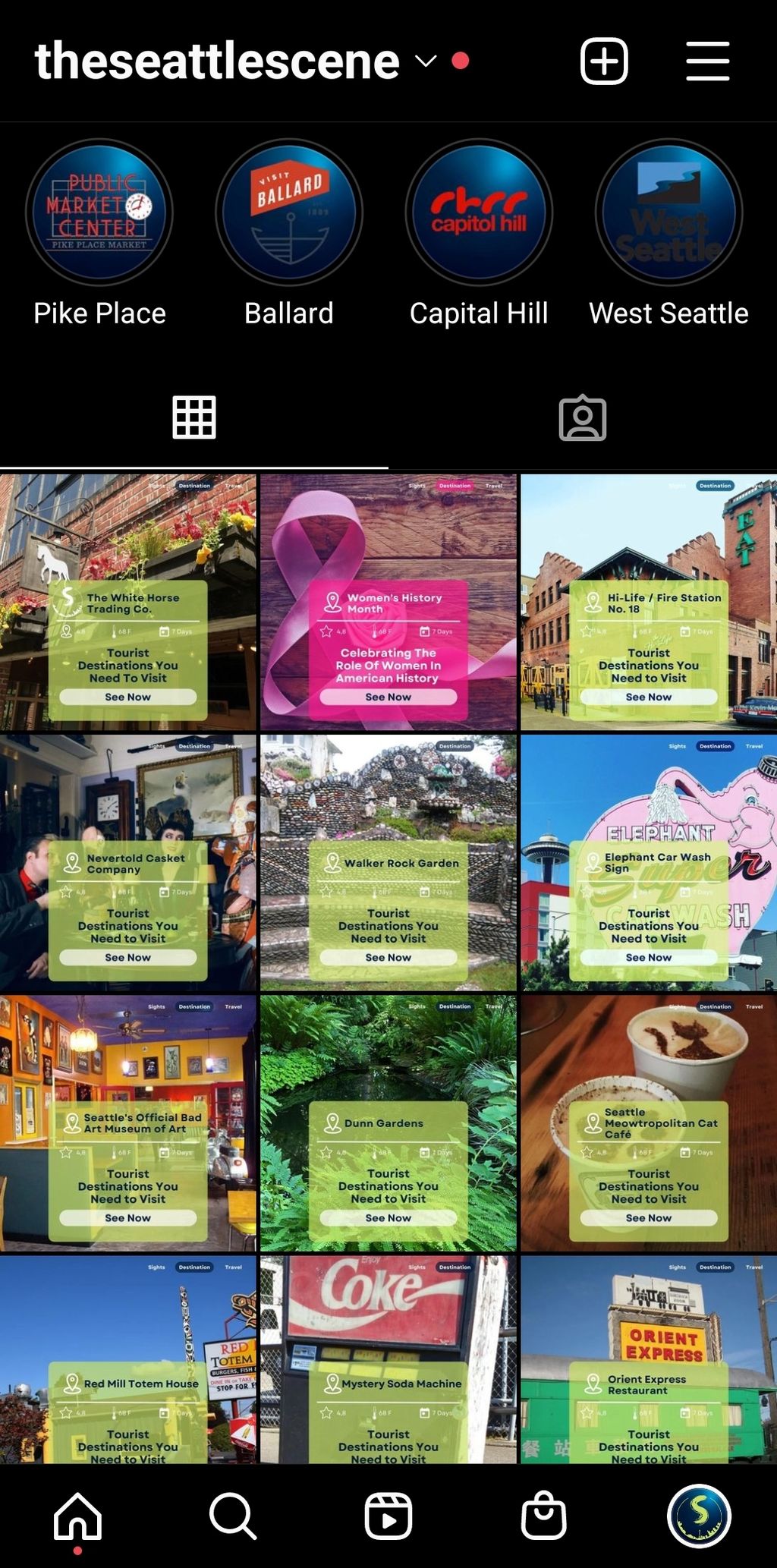
Task: Open the Seattle Meowtropolitan Cat Café post
Action: (649, 1122)
